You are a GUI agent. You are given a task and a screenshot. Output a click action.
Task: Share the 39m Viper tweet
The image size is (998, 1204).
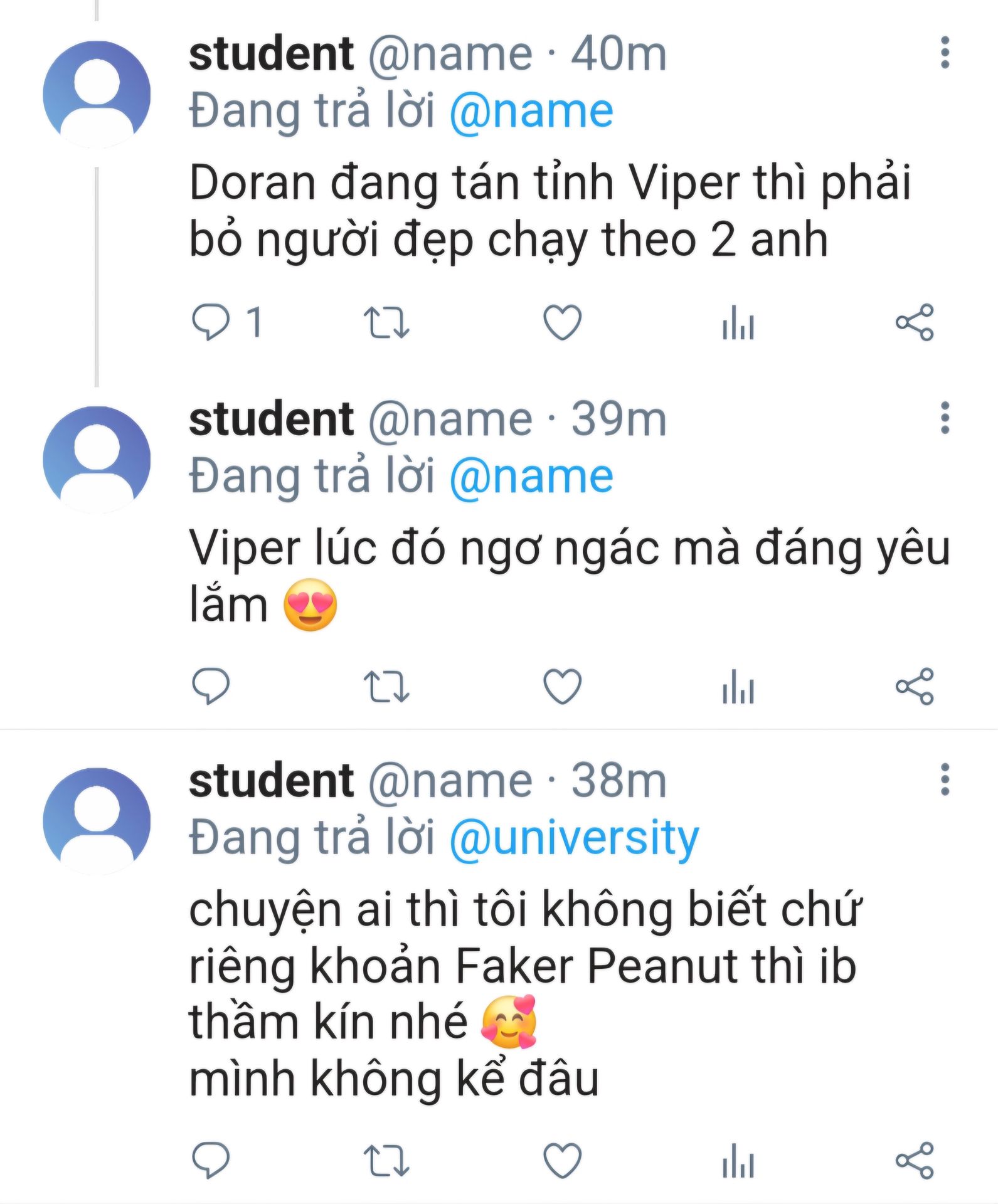click(x=915, y=687)
